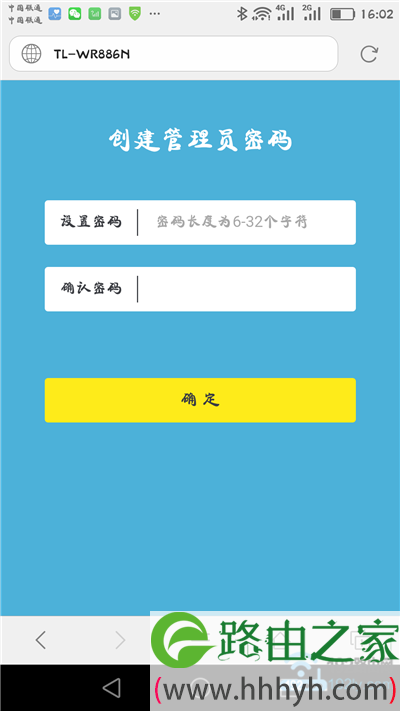Tap the system back triangle button
This screenshot has width=400, height=711.
tap(112, 687)
